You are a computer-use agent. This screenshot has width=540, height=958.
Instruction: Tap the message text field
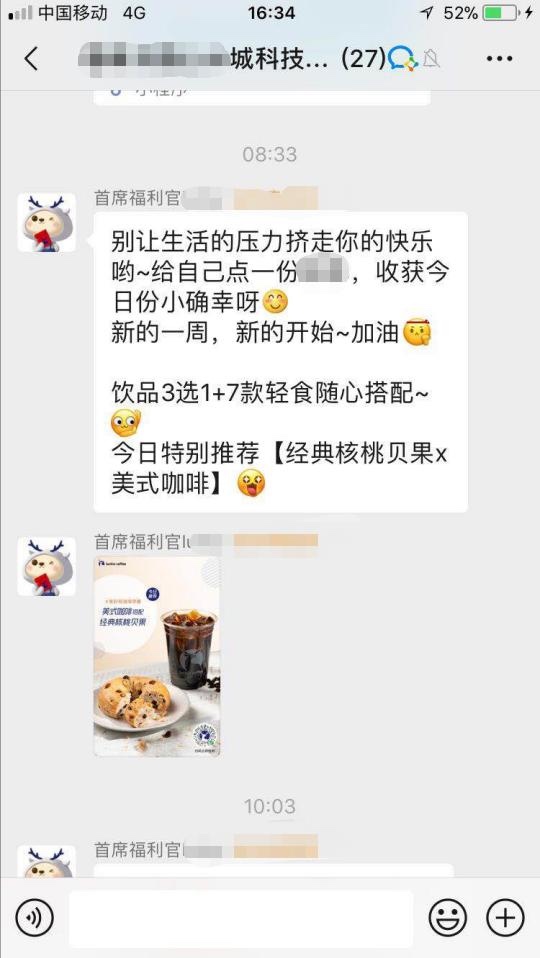241,918
